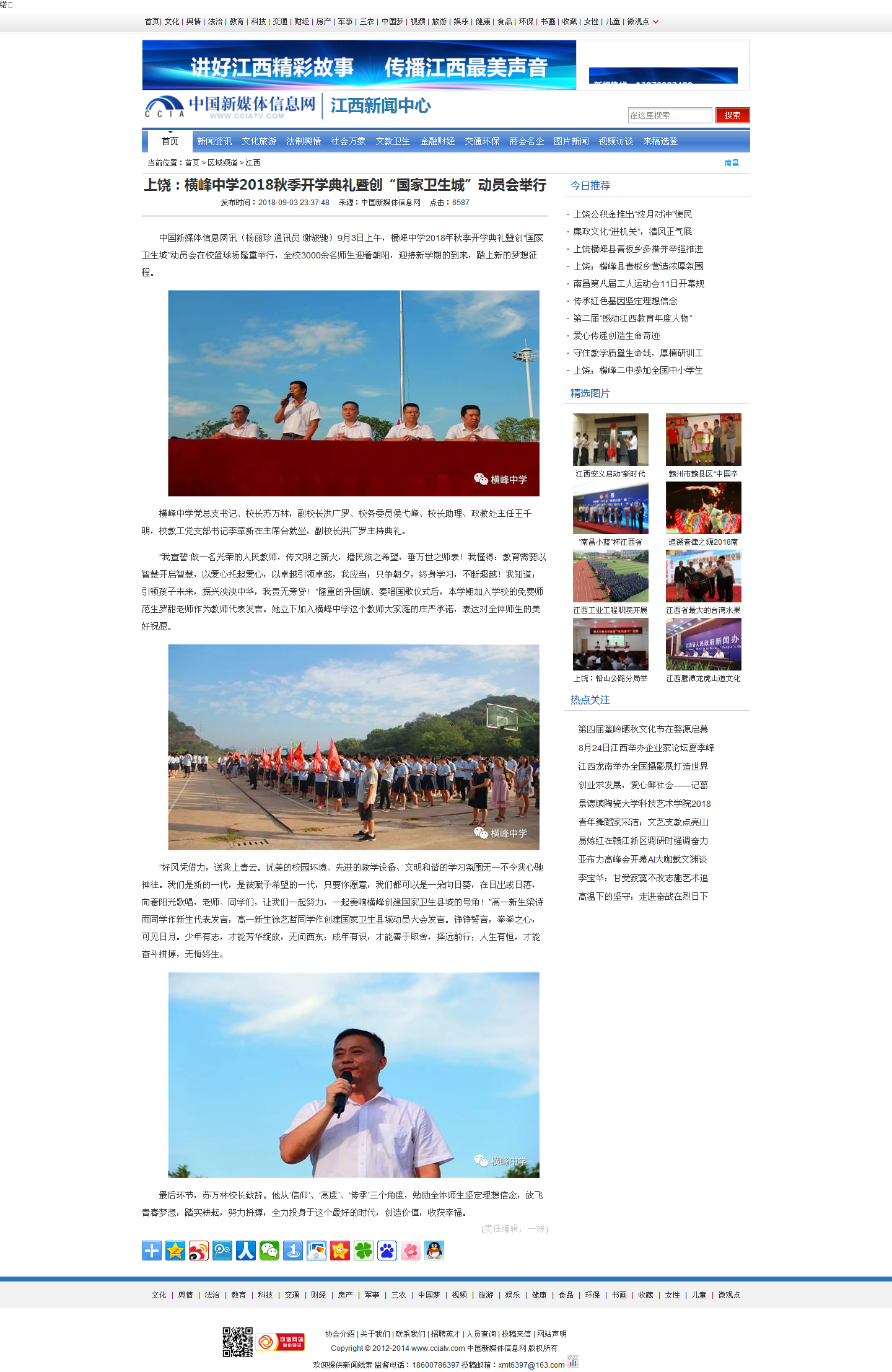Open 亚布力高峰会开幕AI大咖戴文渊谈 article
Image resolution: width=892 pixels, height=1372 pixels.
point(642,860)
